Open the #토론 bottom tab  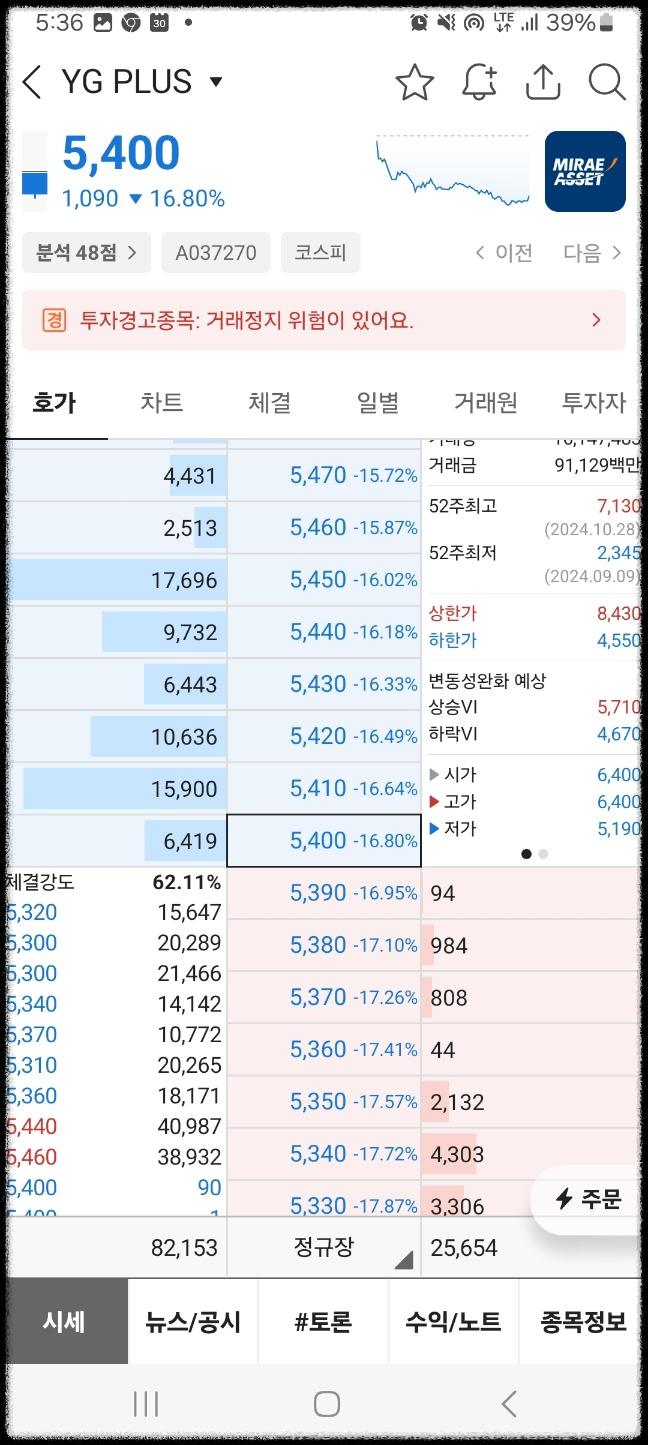(x=323, y=1321)
